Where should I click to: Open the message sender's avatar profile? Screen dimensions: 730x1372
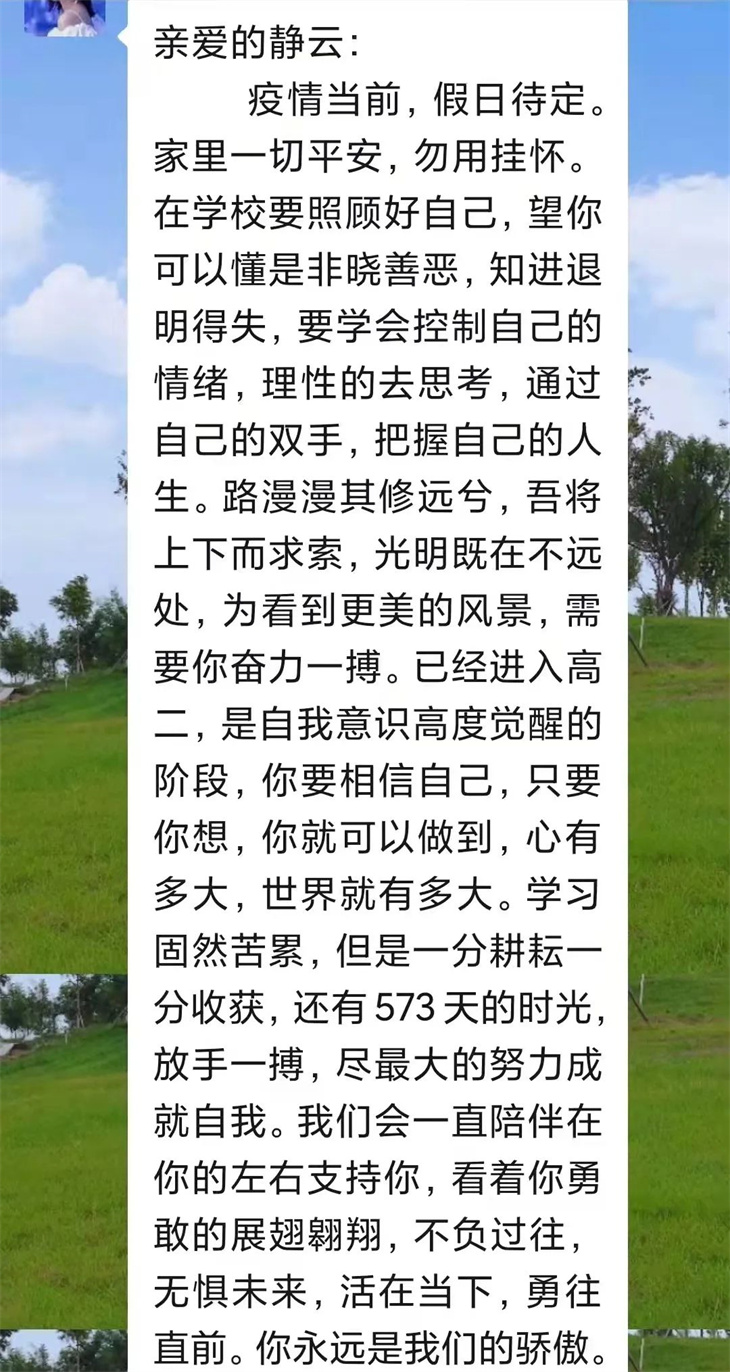pyautogui.click(x=64, y=16)
